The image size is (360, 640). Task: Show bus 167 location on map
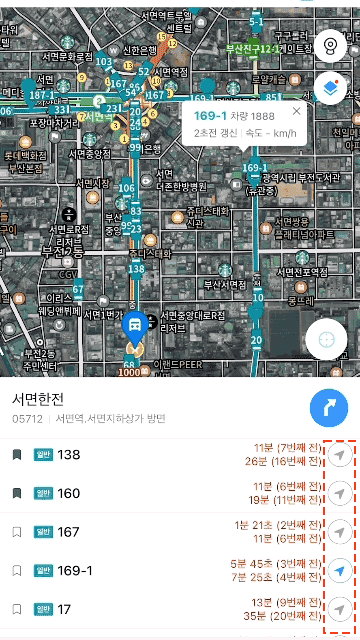coord(340,532)
